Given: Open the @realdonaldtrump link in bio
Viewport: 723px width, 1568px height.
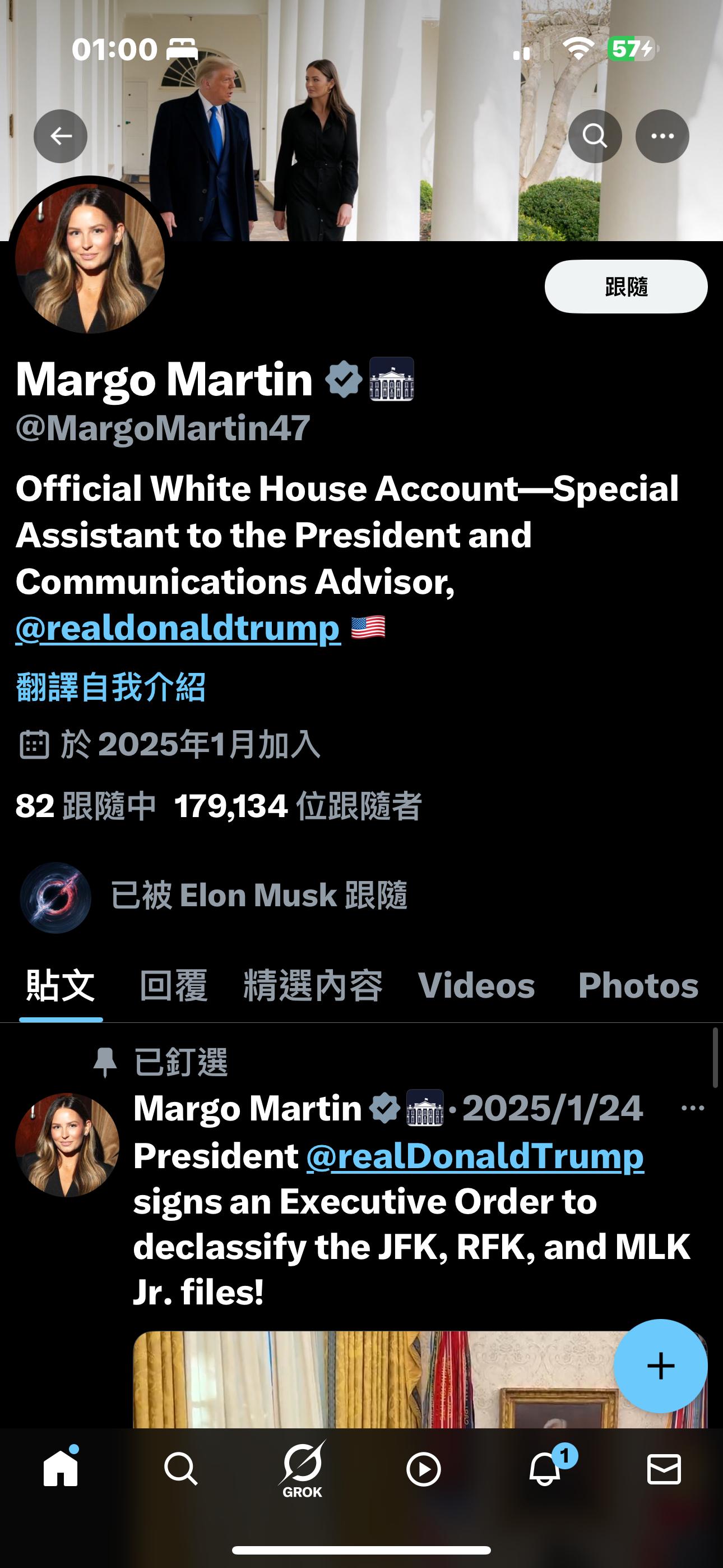Looking at the screenshot, I should click(178, 628).
